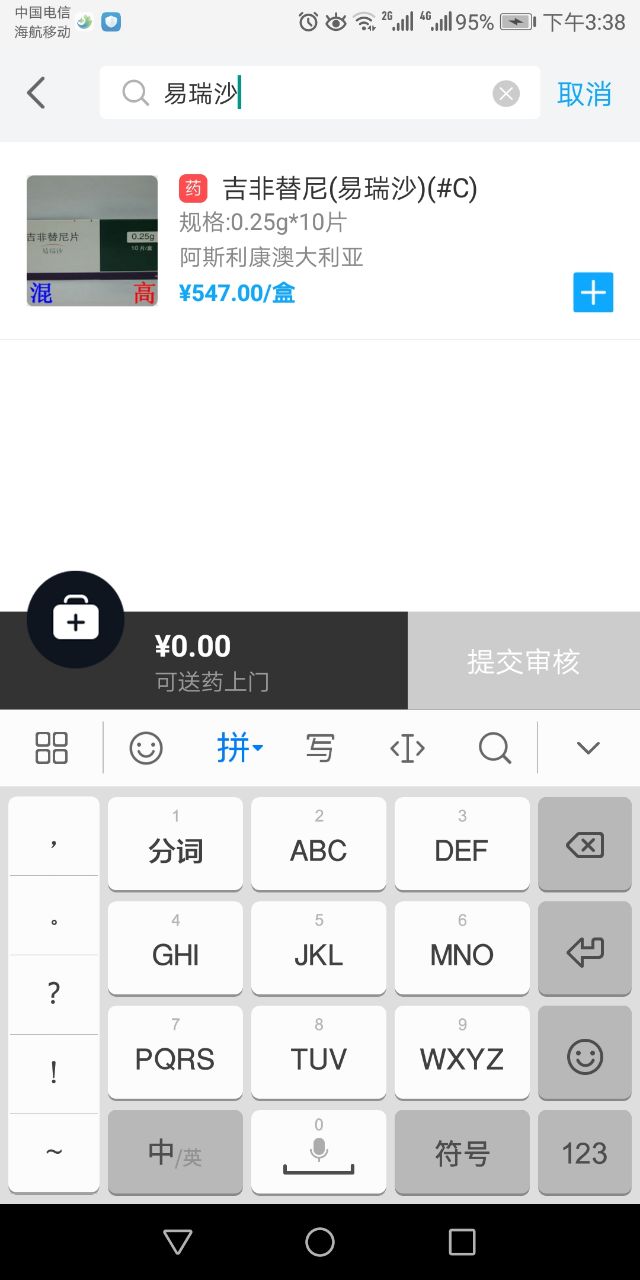Screen dimensions: 640x1280
Task: Collapse the keyboard with the down chevron
Action: click(x=588, y=748)
